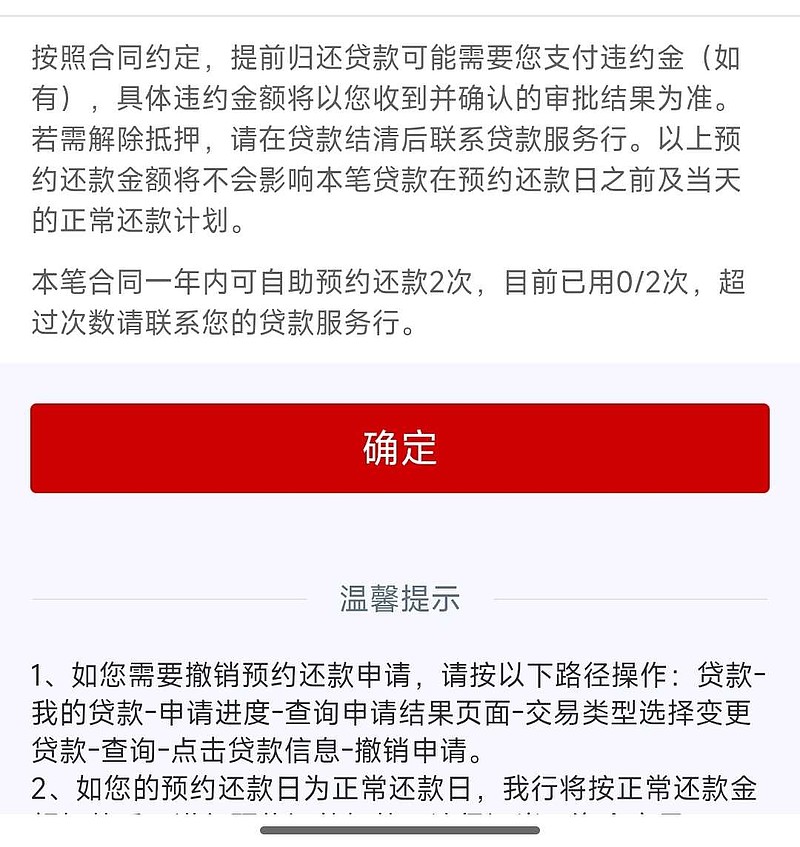The height and width of the screenshot is (847, 800).
Task: Click the gray area above the 确定 button
Action: pyautogui.click(x=400, y=381)
